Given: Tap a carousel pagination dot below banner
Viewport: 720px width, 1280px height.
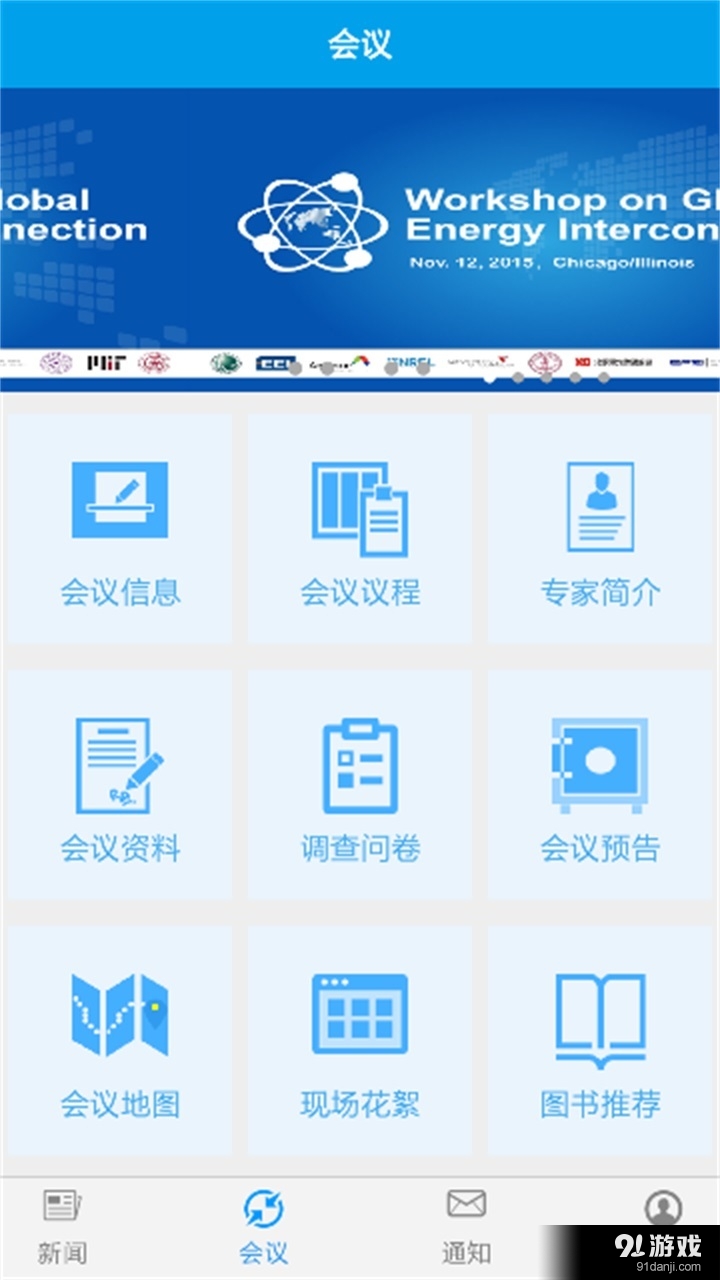Looking at the screenshot, I should [x=487, y=380].
